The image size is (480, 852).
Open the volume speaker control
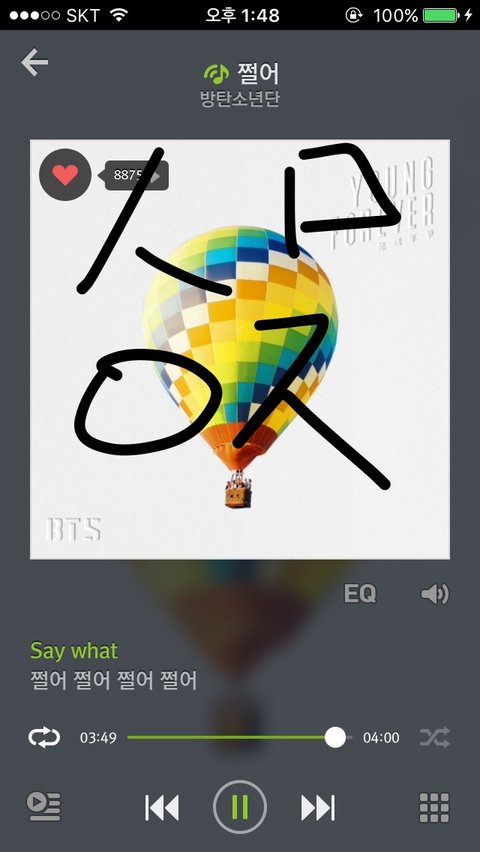coord(435,594)
